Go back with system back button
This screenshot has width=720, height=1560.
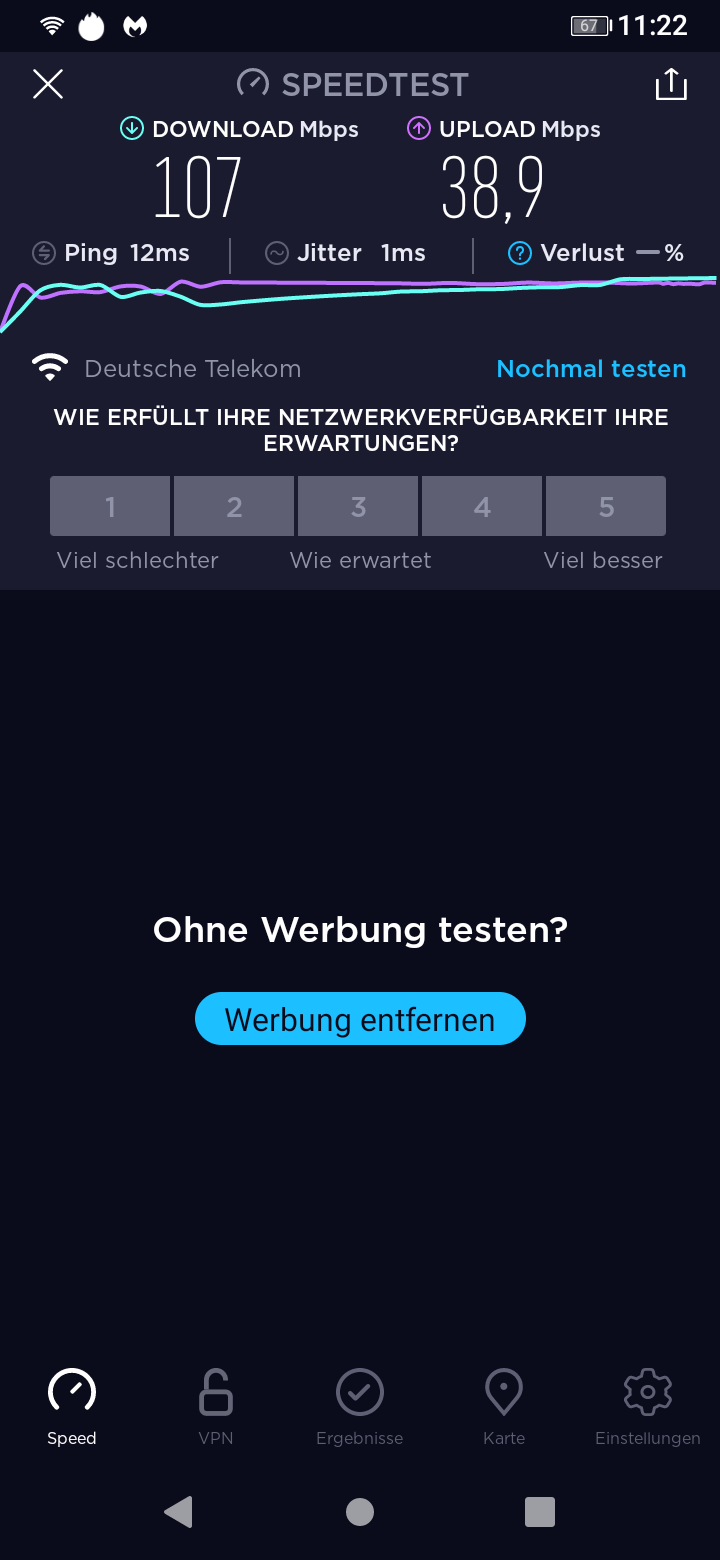click(178, 1512)
